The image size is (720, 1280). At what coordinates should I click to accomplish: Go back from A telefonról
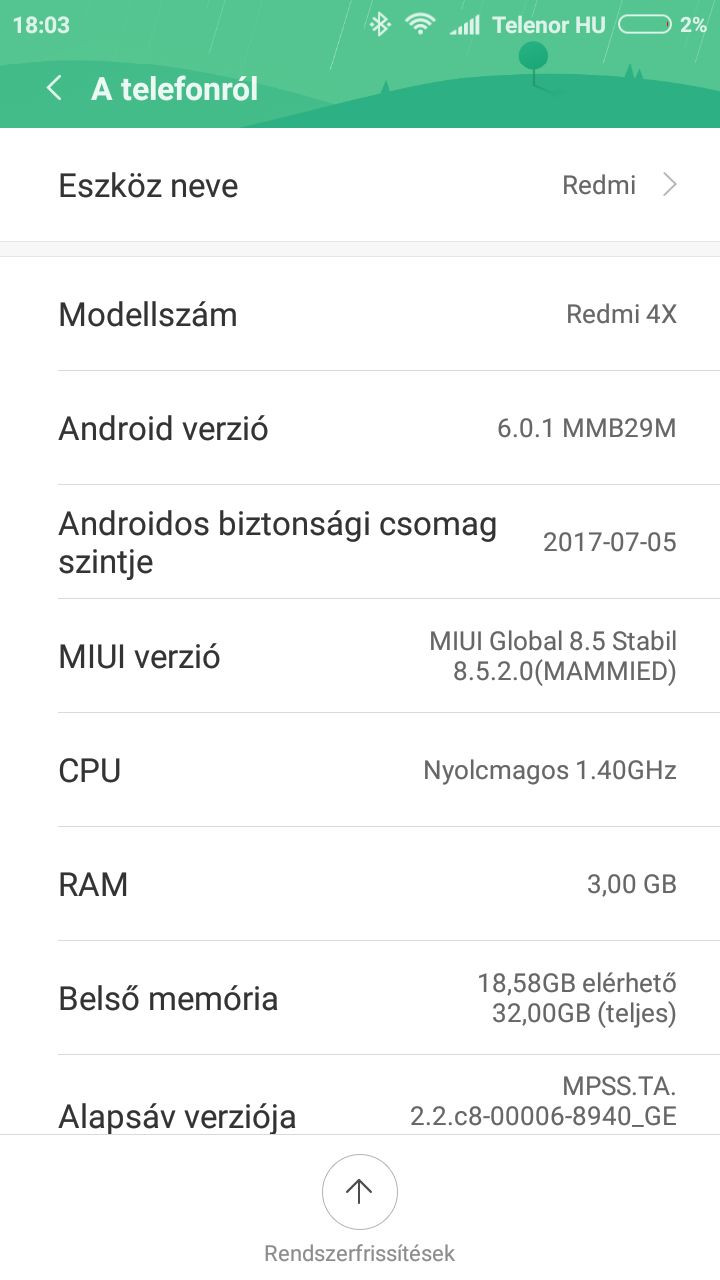click(x=55, y=89)
